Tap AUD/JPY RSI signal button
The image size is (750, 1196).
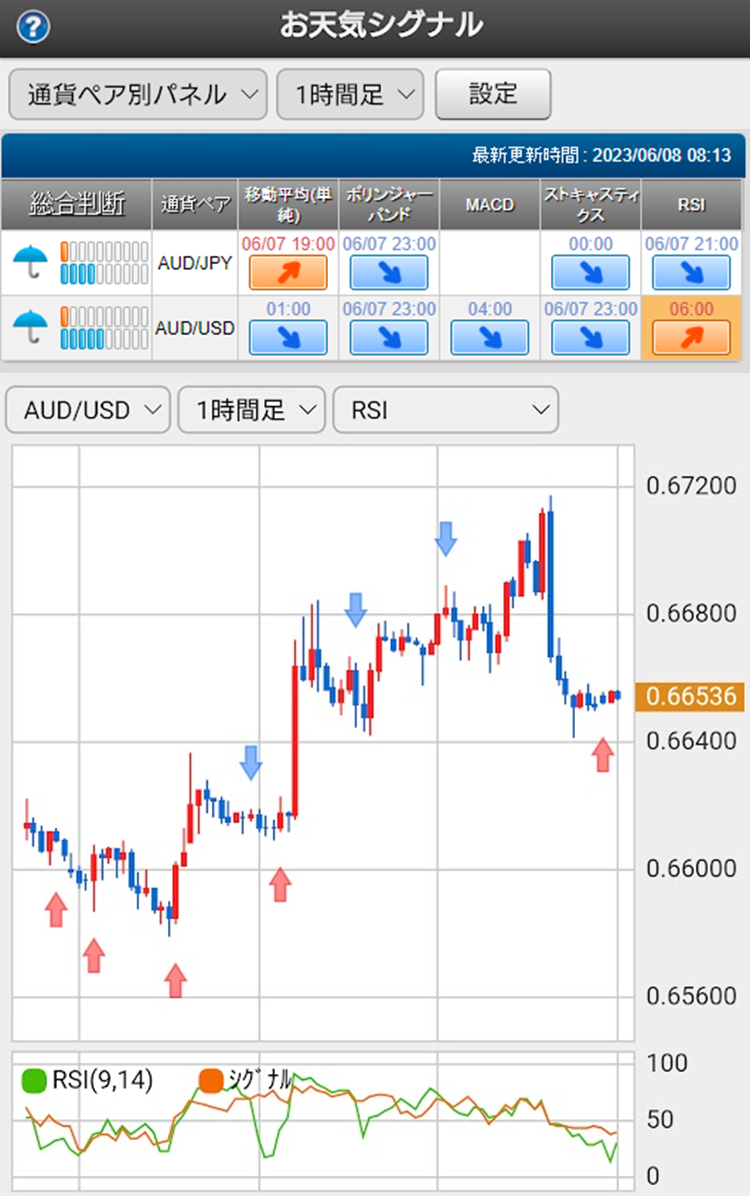(691, 272)
